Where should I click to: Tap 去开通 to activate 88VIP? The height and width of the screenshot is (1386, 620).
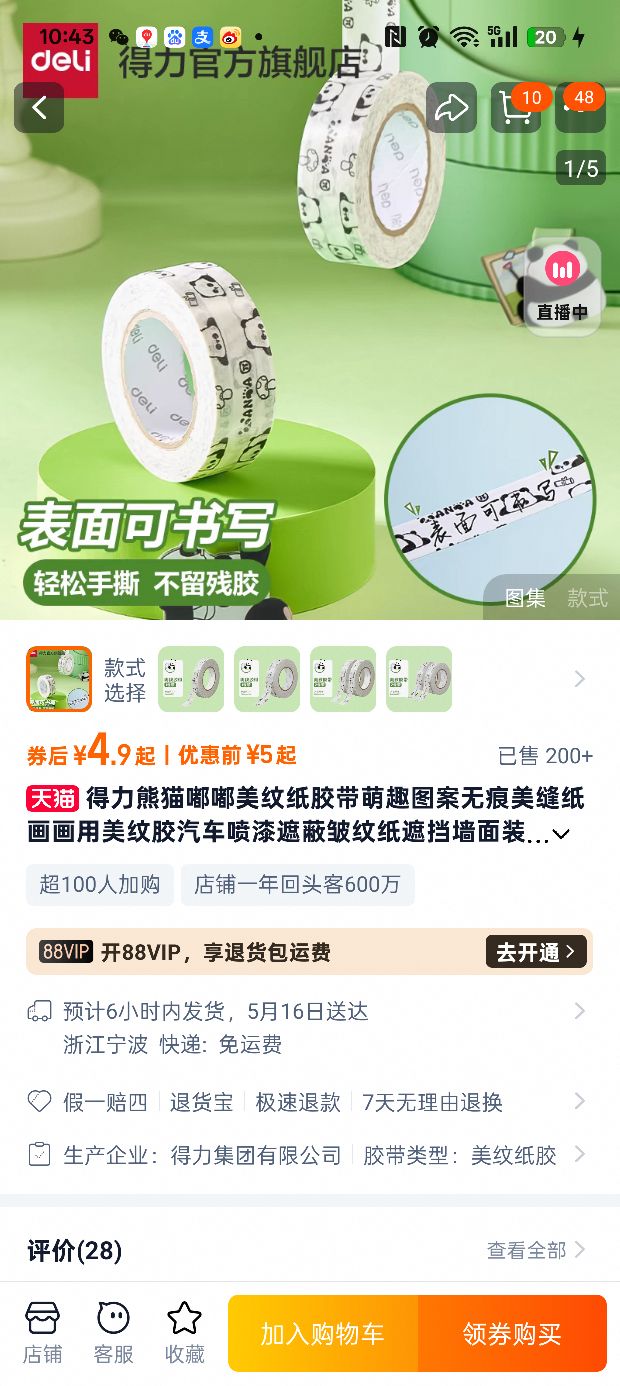coord(536,951)
